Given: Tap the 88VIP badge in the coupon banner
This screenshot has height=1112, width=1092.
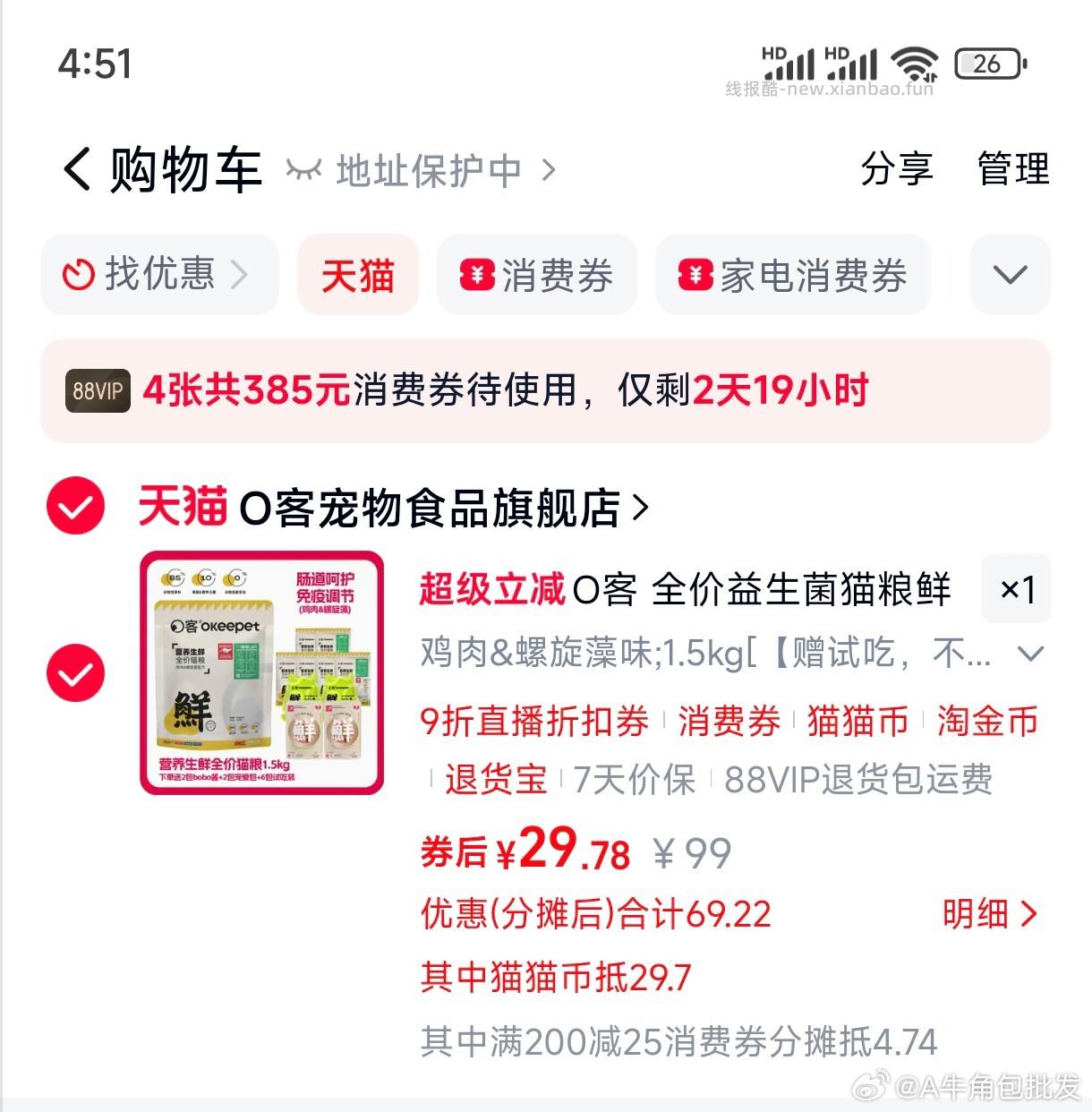Looking at the screenshot, I should tap(98, 390).
